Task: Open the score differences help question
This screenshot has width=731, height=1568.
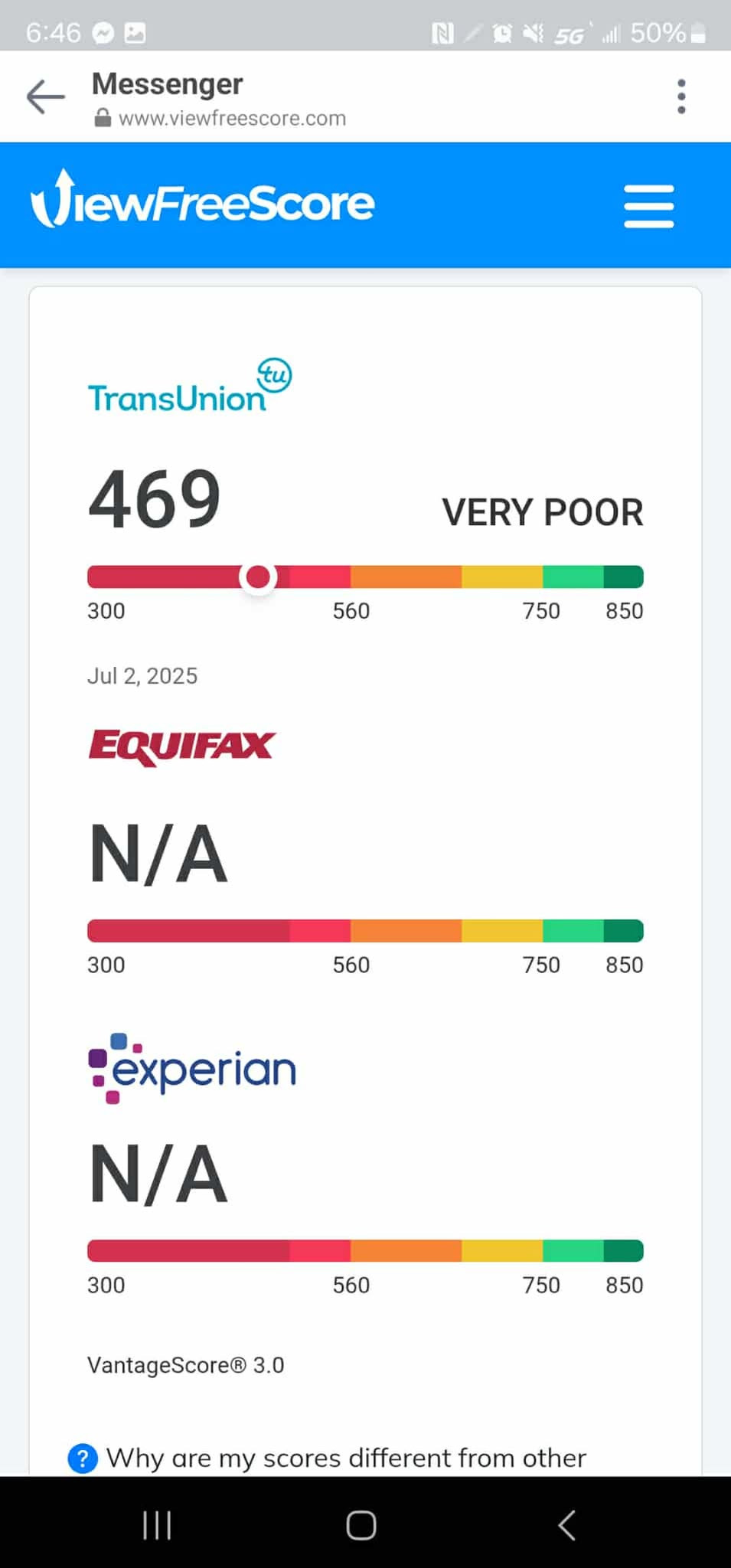Action: pyautogui.click(x=328, y=1457)
